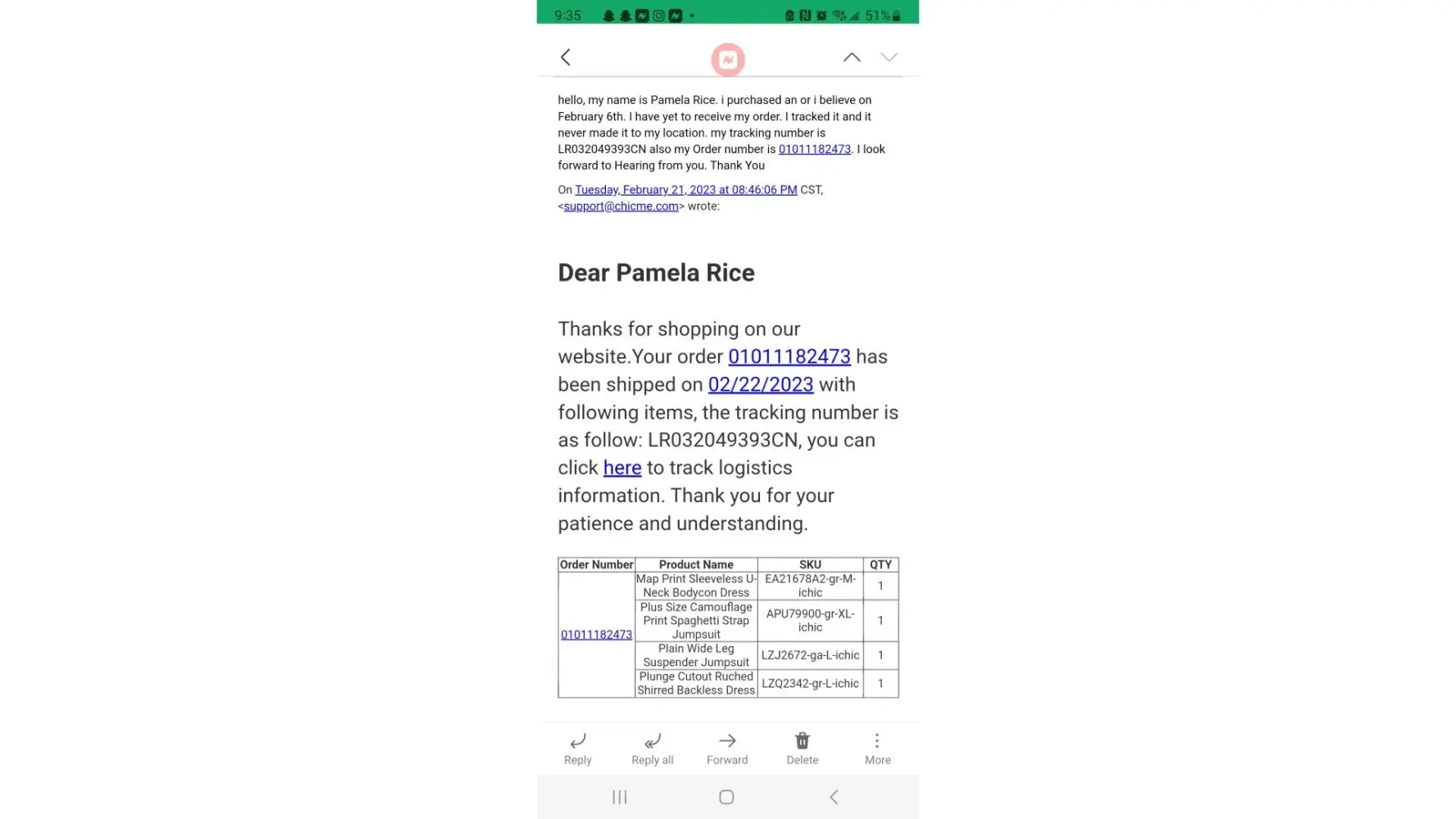This screenshot has width=1456, height=819.
Task: Jump to the next email
Action: [889, 57]
